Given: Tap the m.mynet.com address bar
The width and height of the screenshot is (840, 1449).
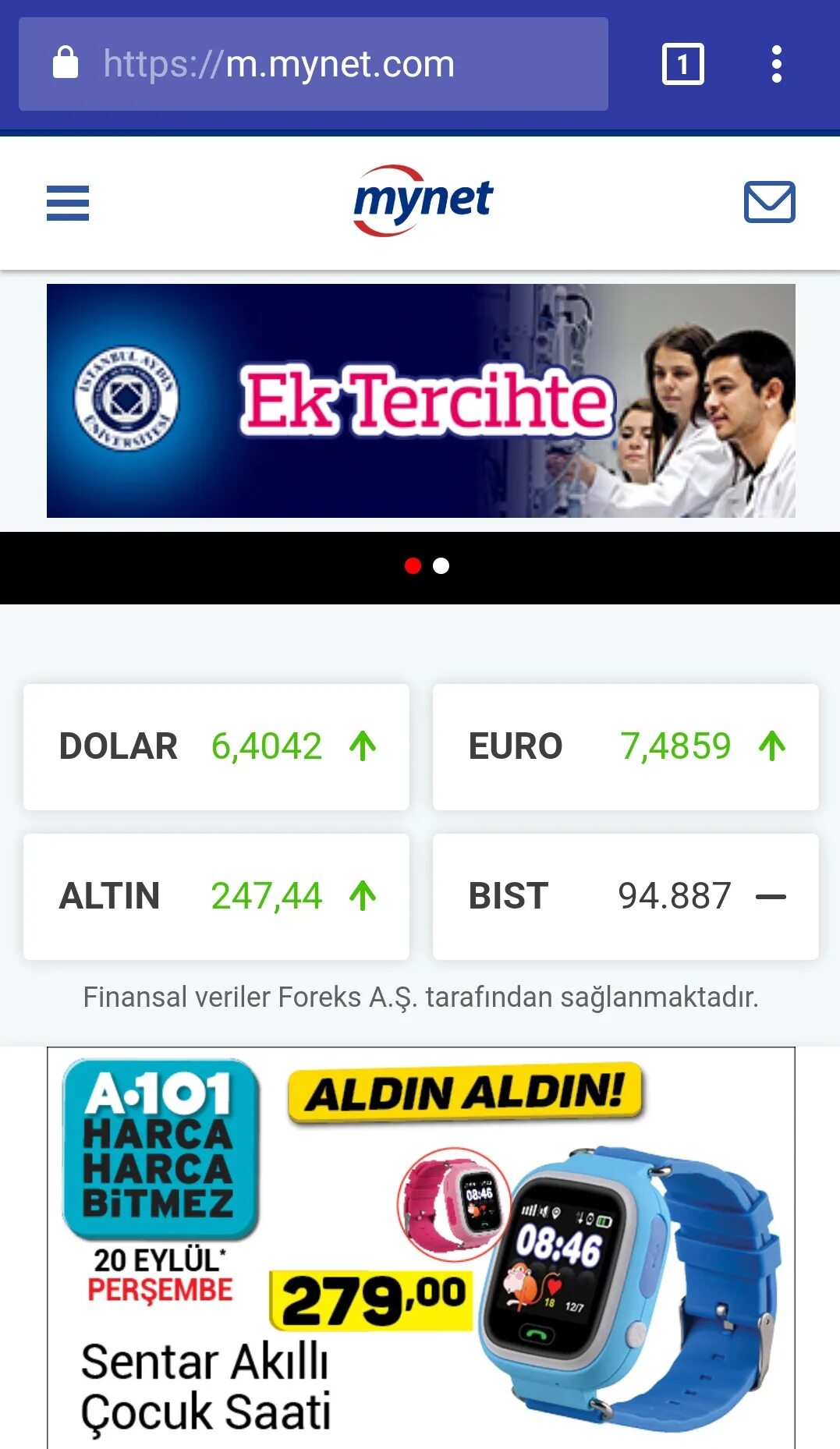Looking at the screenshot, I should (x=312, y=64).
